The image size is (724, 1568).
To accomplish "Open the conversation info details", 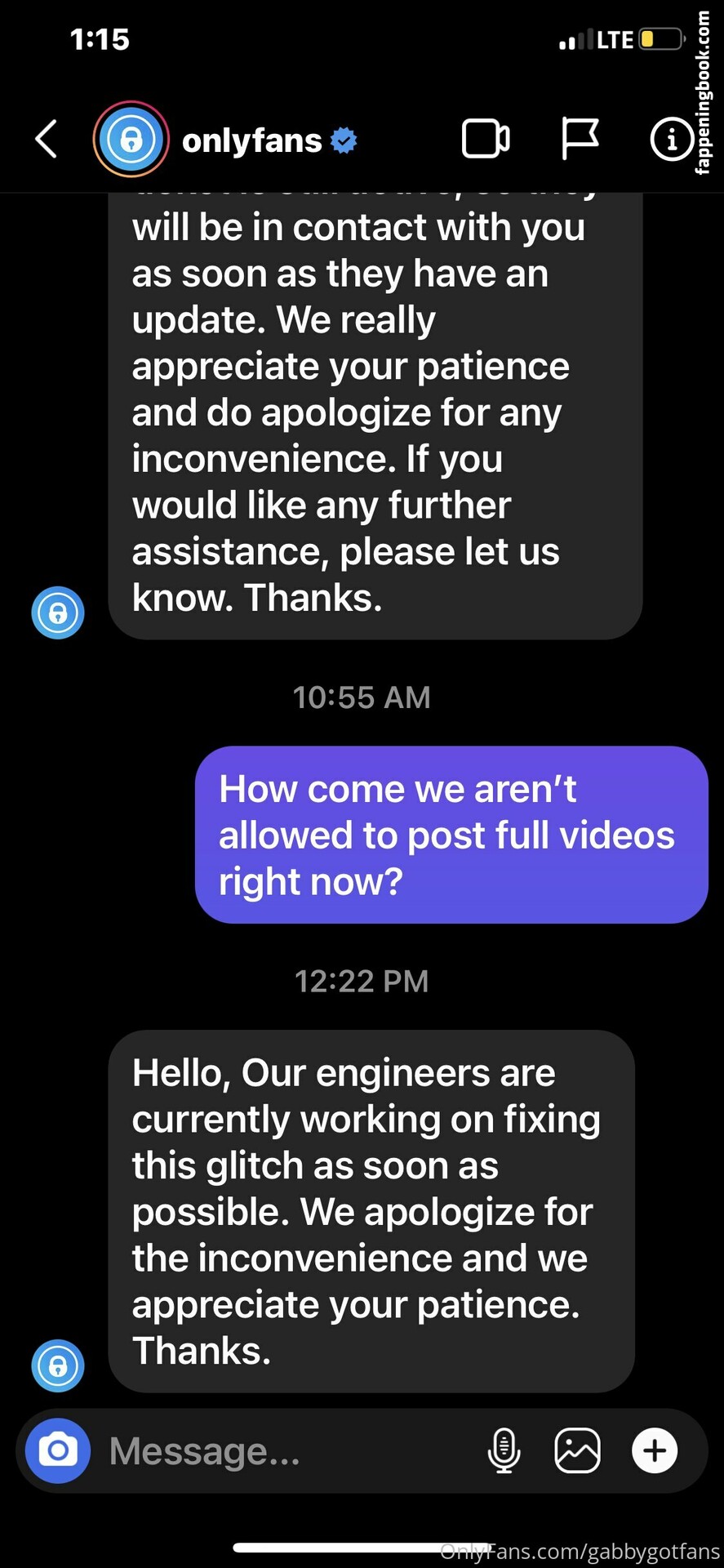I will 671,140.
